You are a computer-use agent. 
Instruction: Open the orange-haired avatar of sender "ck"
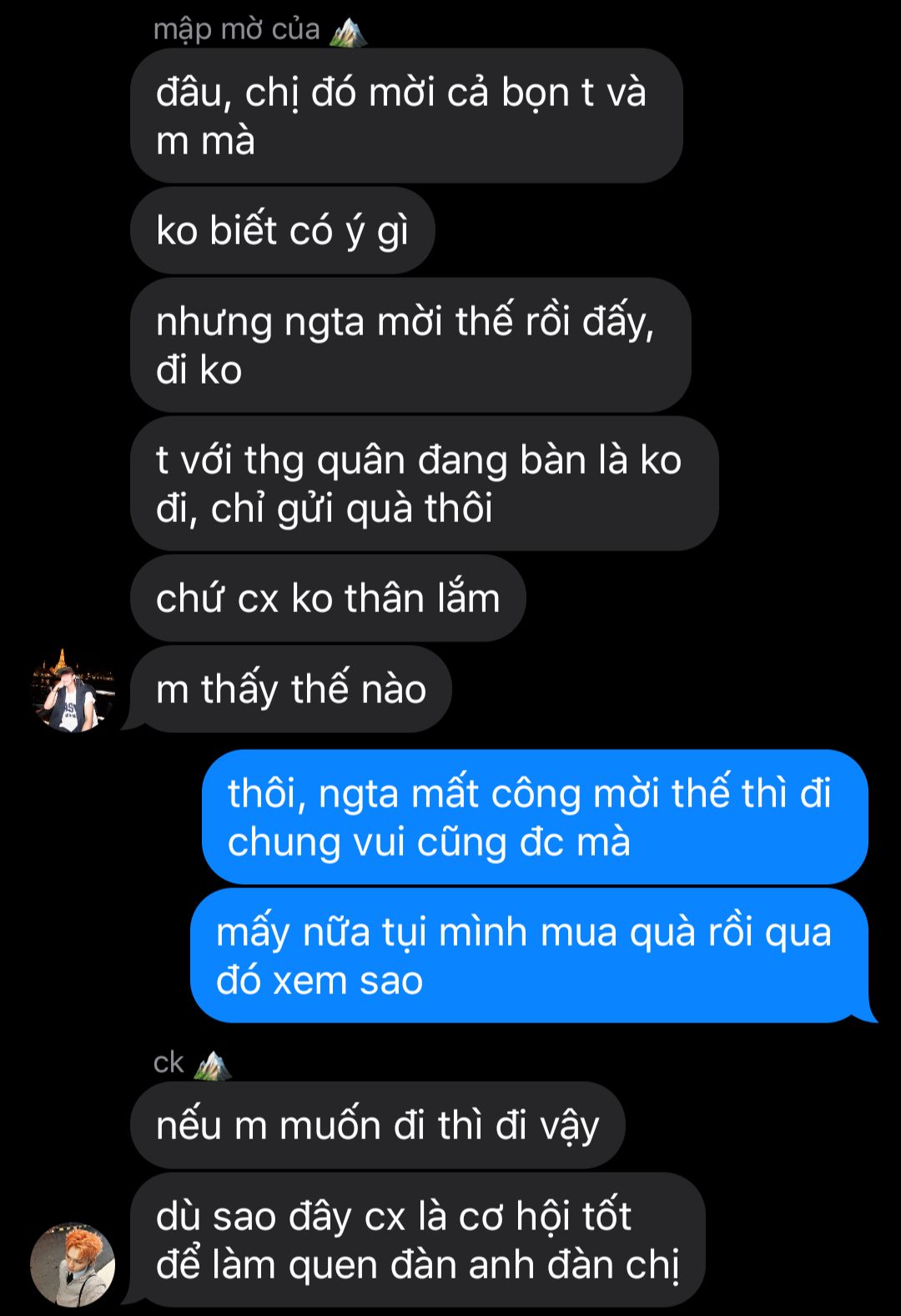point(73,1264)
